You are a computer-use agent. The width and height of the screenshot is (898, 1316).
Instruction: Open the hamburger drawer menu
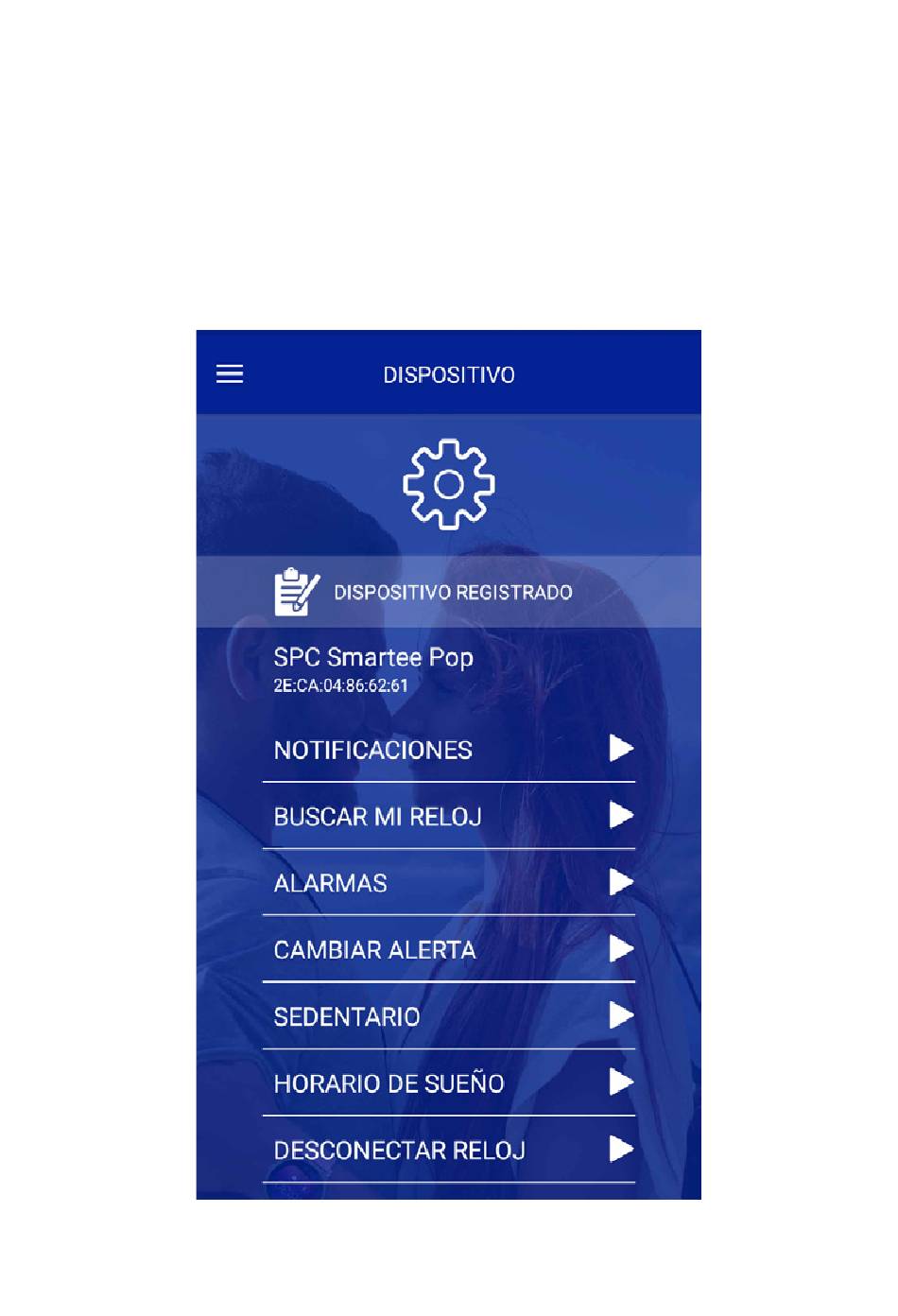[x=230, y=373]
